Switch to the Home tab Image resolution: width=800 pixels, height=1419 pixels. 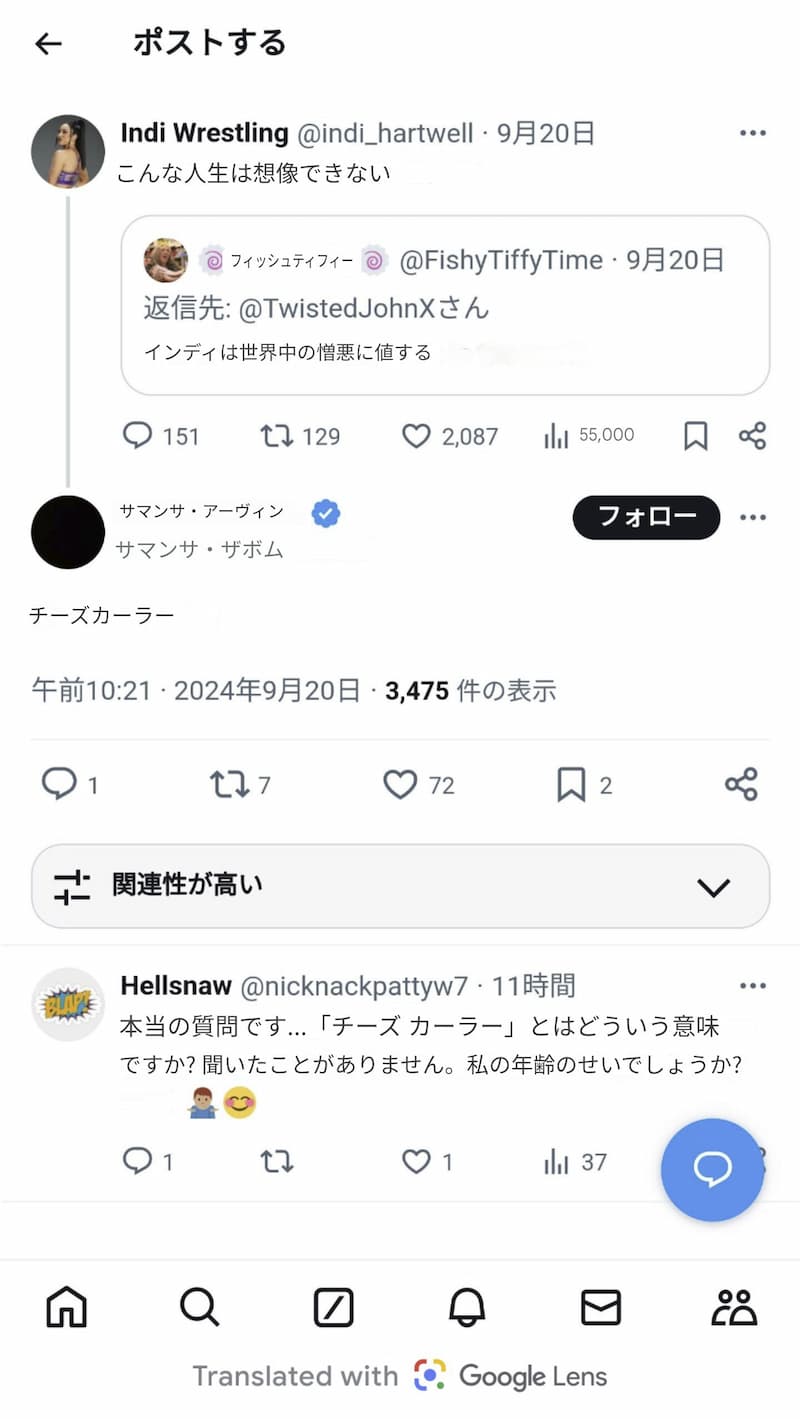(x=67, y=1307)
